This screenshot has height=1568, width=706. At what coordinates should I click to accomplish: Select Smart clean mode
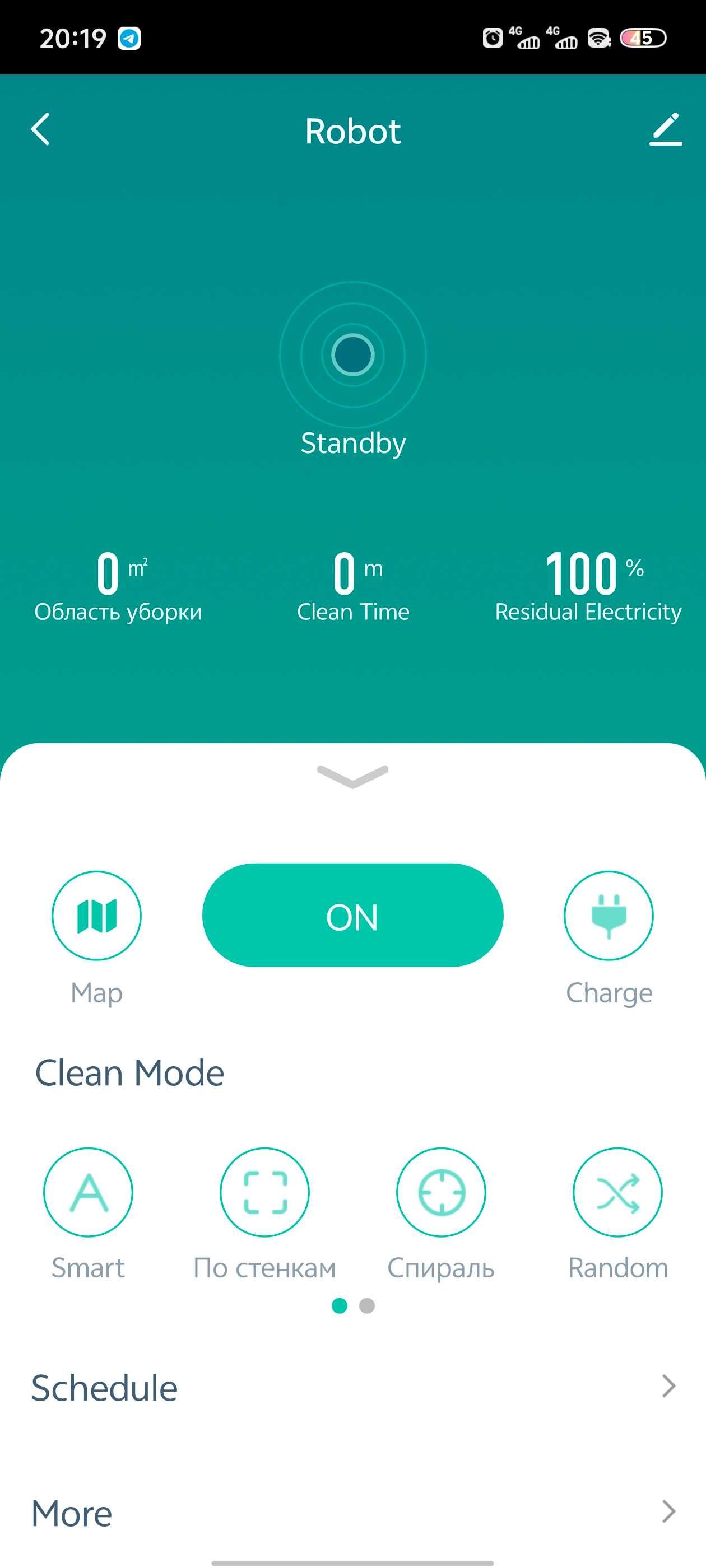[89, 1192]
